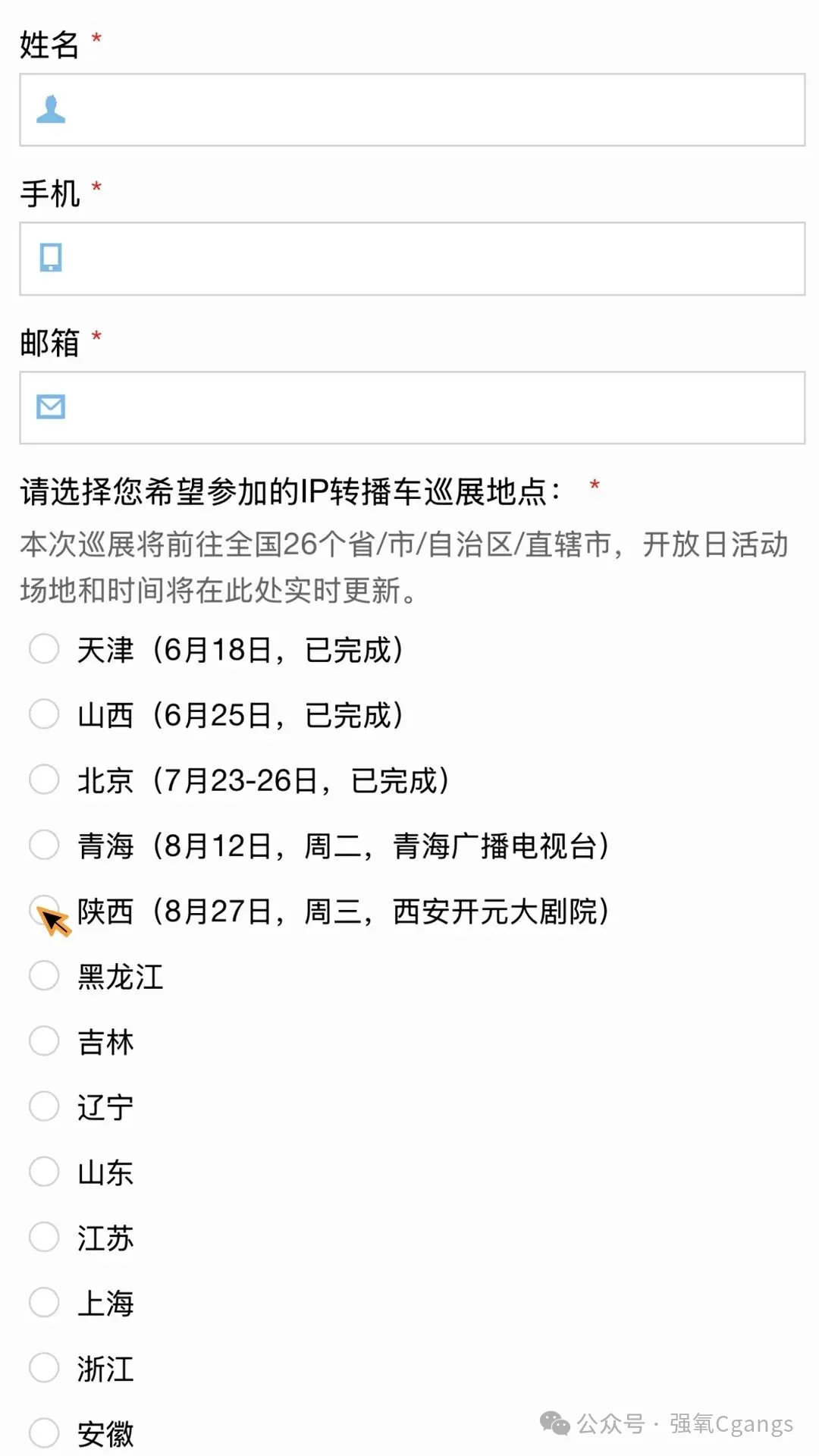Choose 山西 (6月25日) location

(x=44, y=714)
